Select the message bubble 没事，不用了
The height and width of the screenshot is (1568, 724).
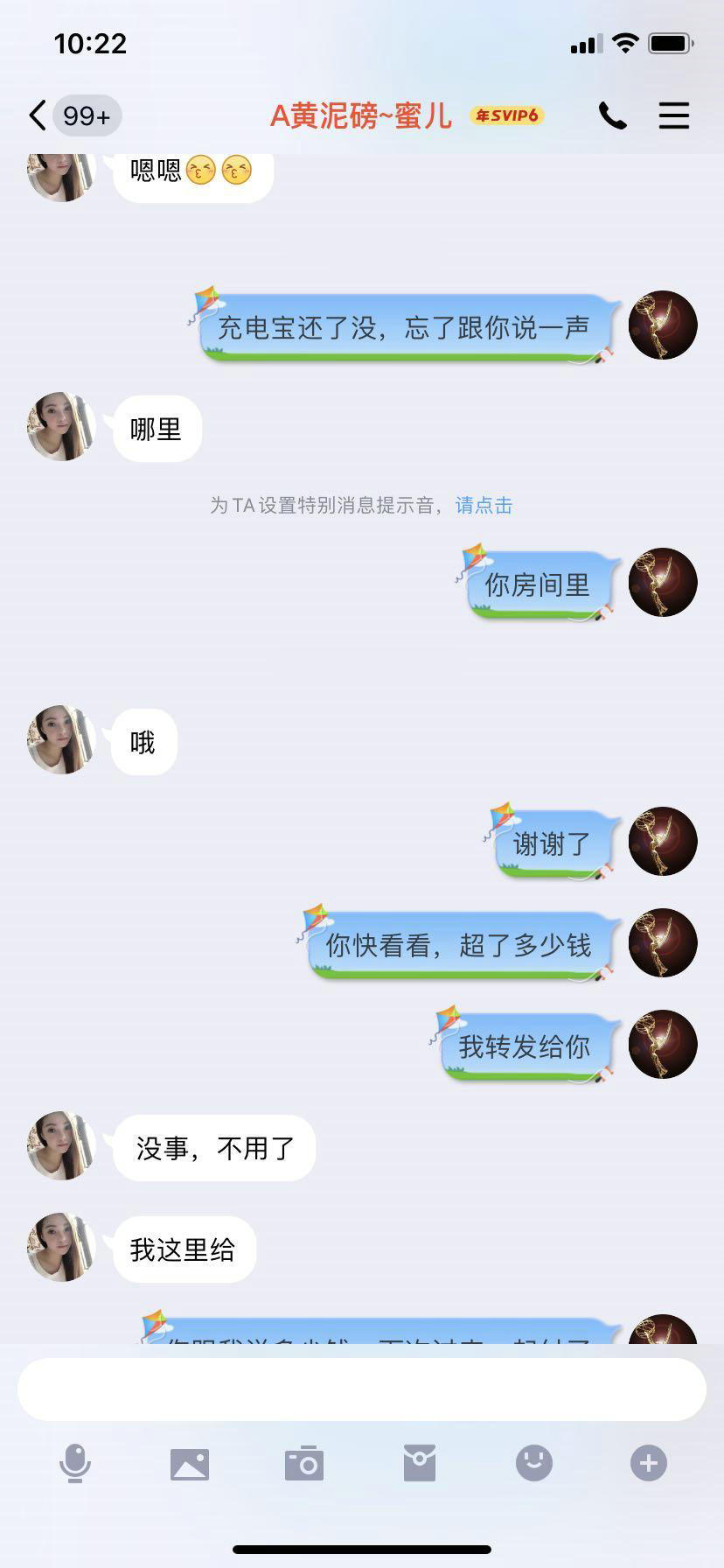click(x=214, y=1147)
